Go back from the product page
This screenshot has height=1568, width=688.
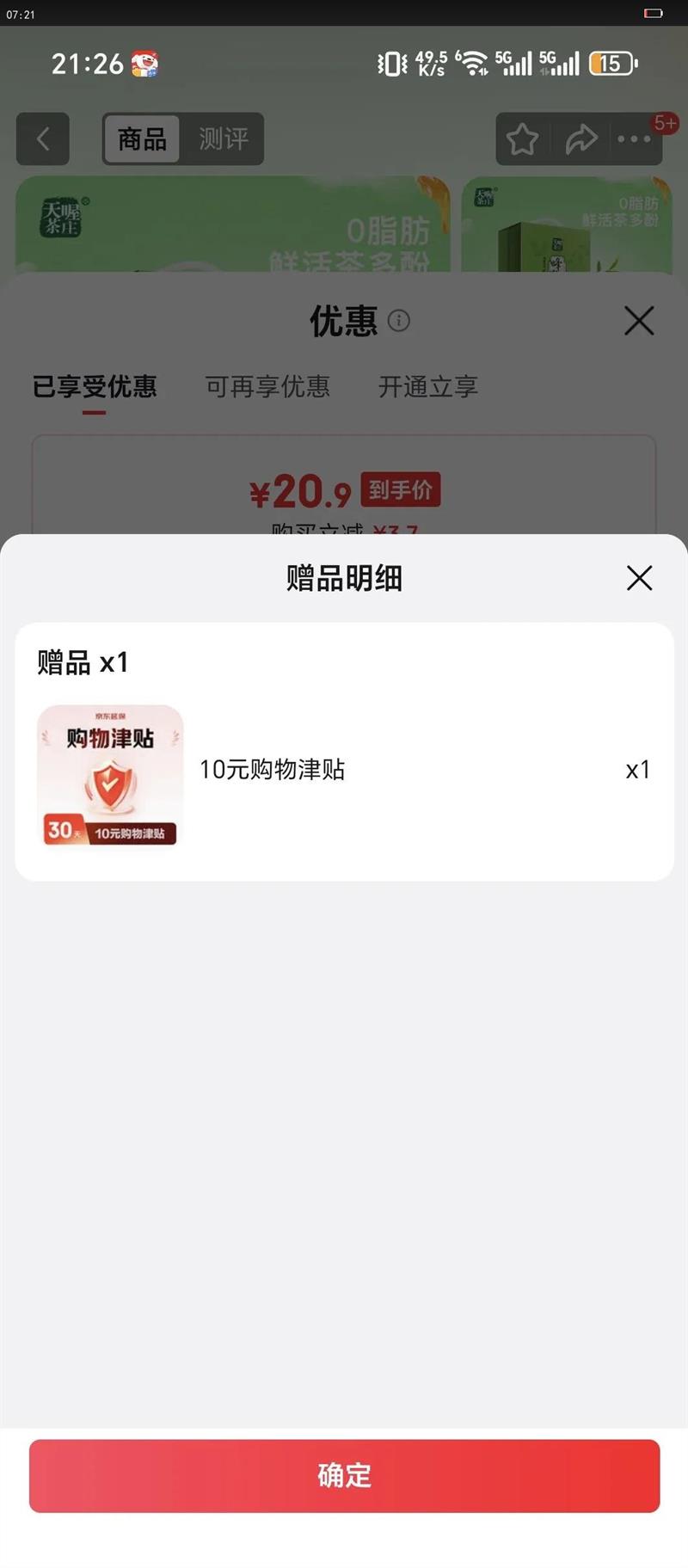pyautogui.click(x=43, y=138)
